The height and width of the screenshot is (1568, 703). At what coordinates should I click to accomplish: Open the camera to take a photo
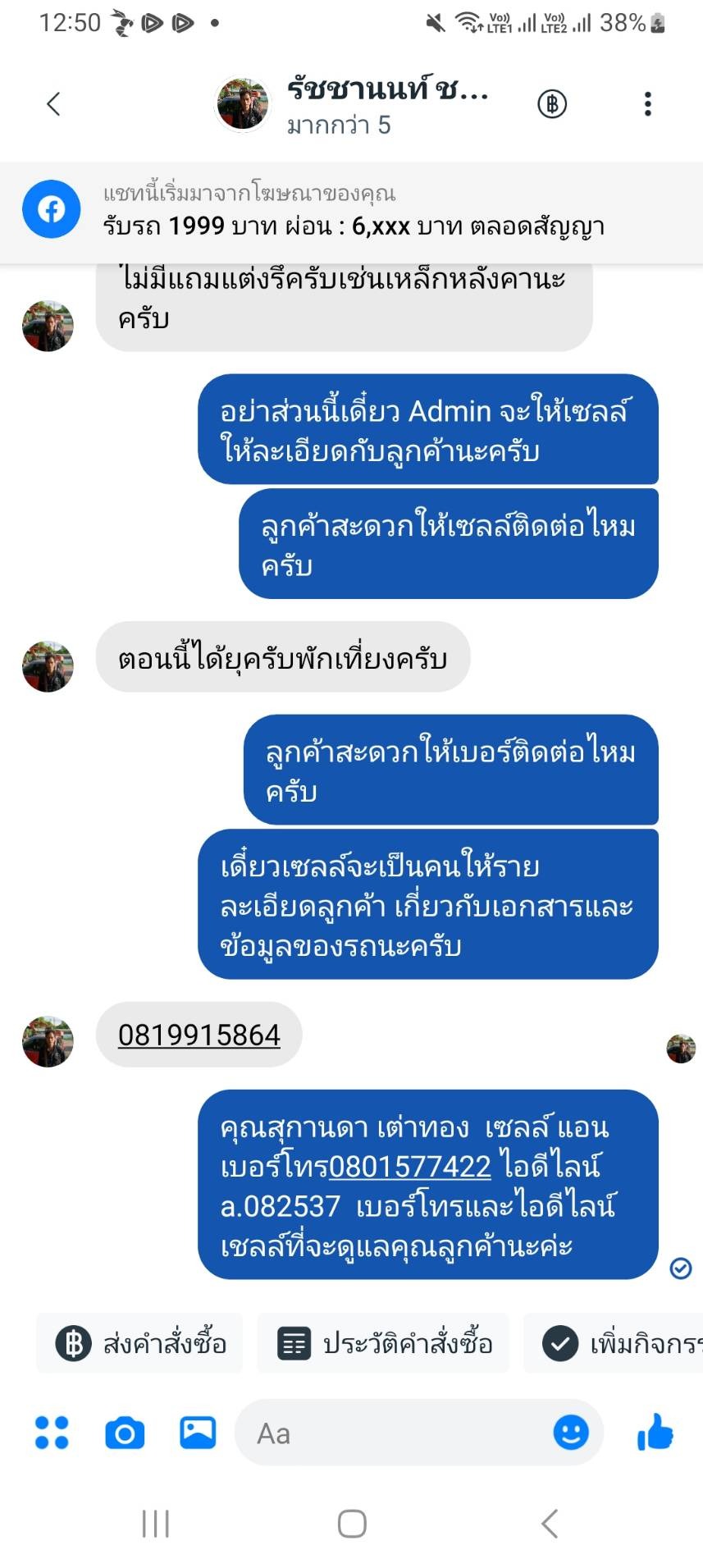[x=125, y=1433]
